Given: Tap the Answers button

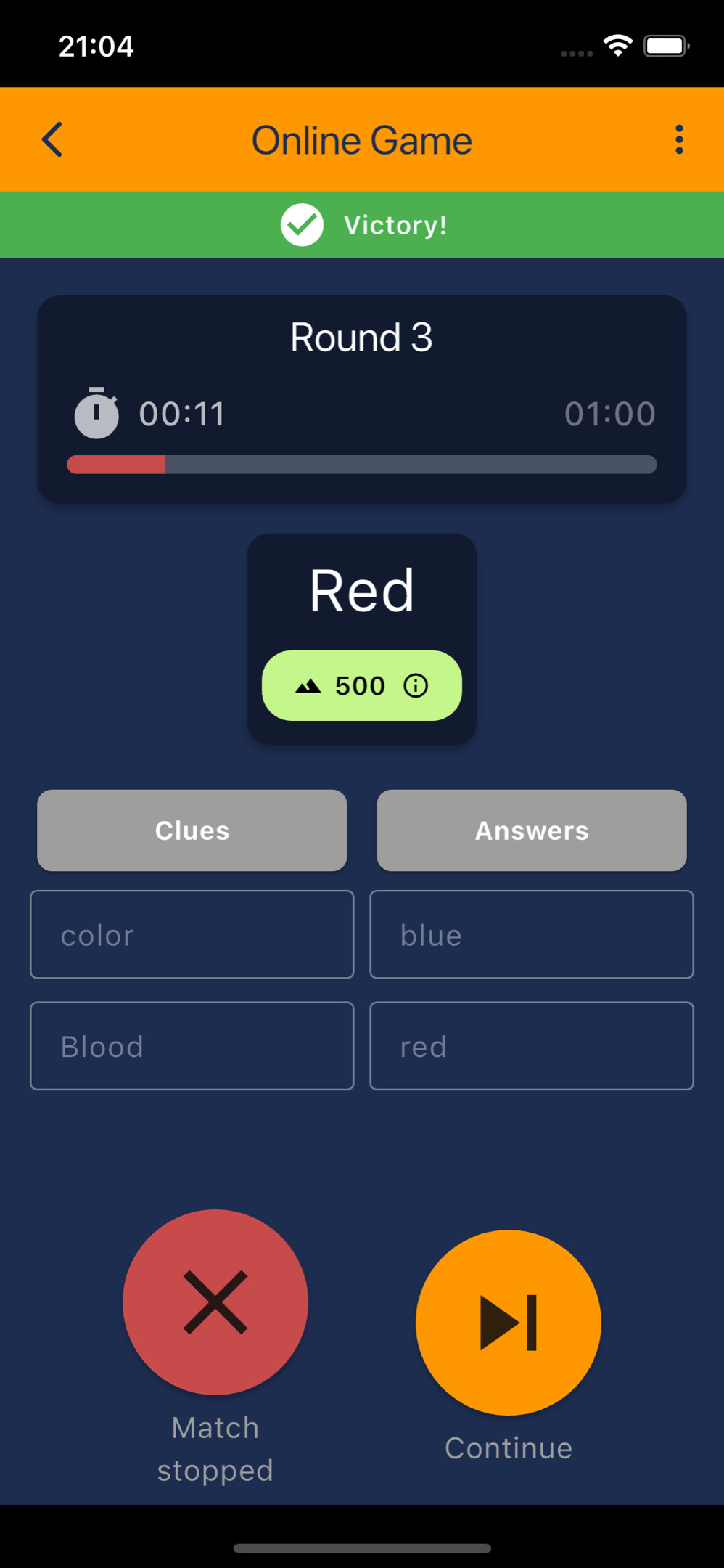Looking at the screenshot, I should click(532, 830).
